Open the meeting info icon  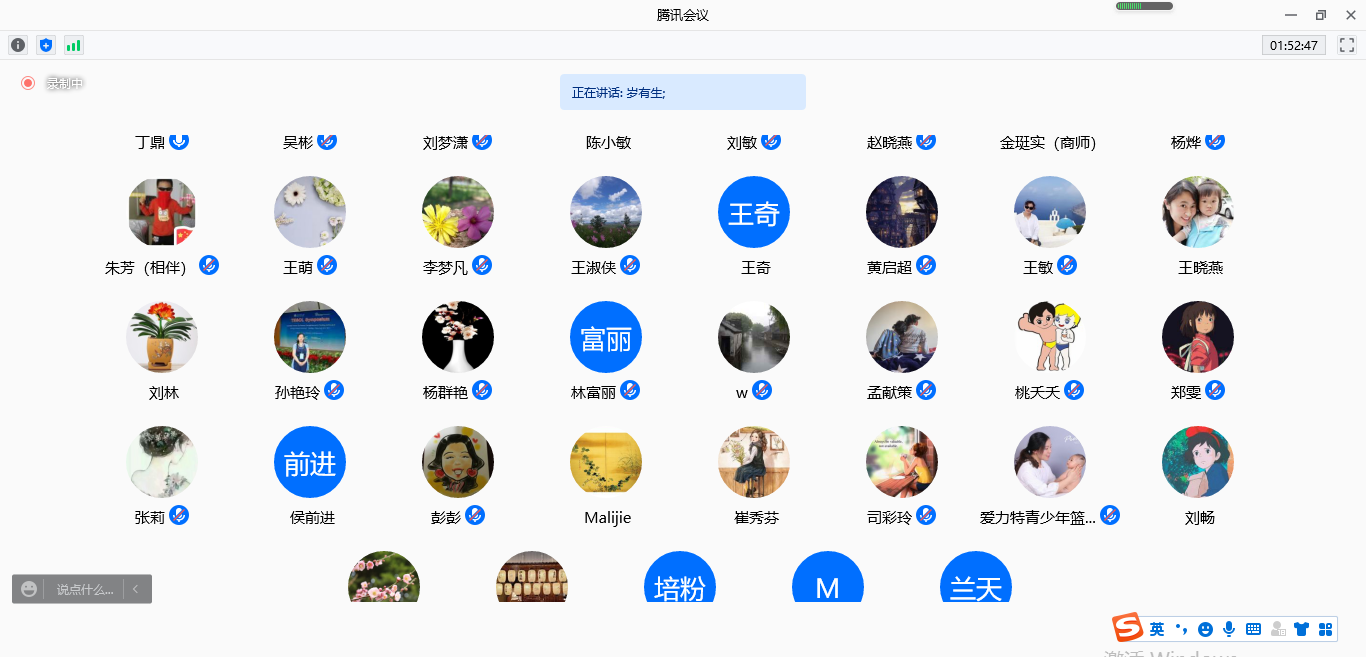pyautogui.click(x=18, y=45)
